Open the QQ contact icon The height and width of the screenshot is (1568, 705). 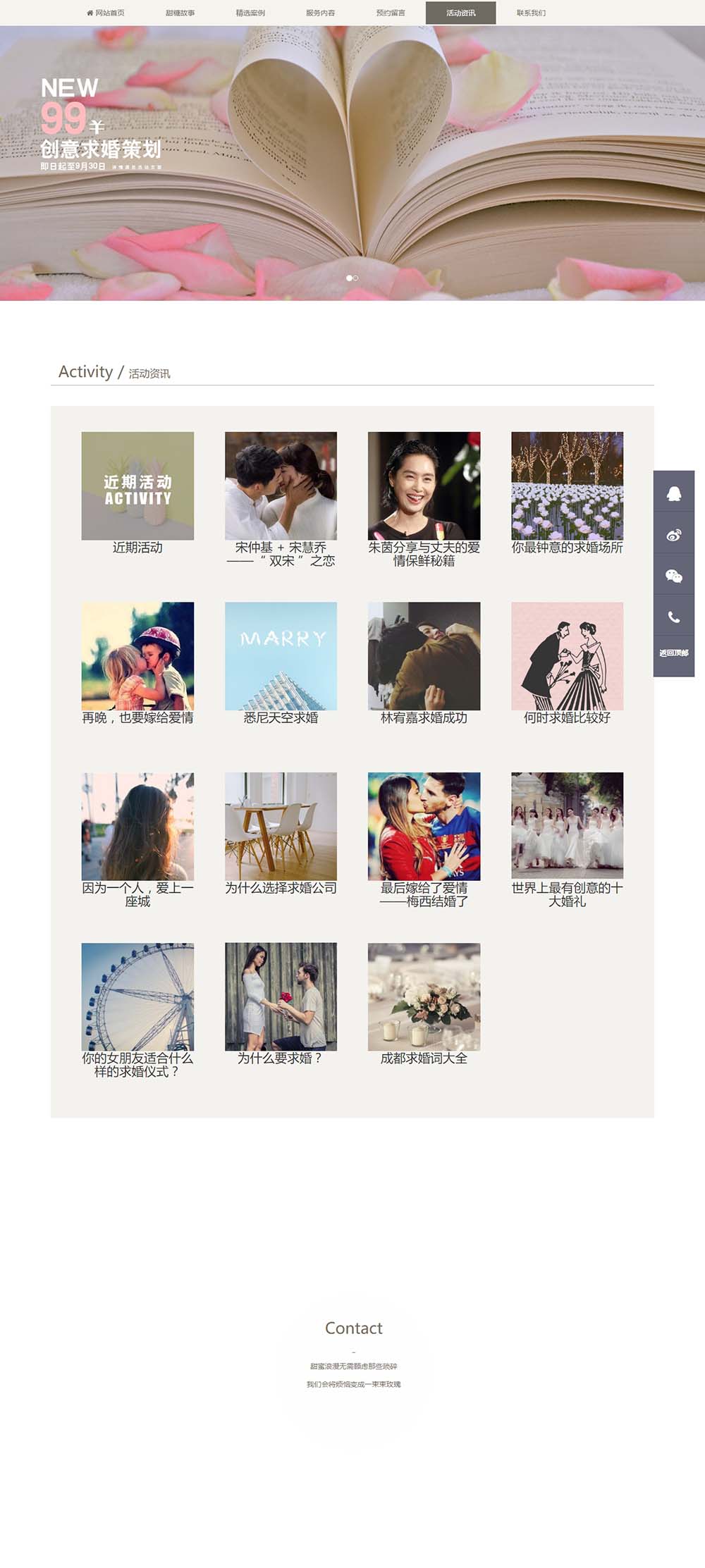tap(674, 493)
